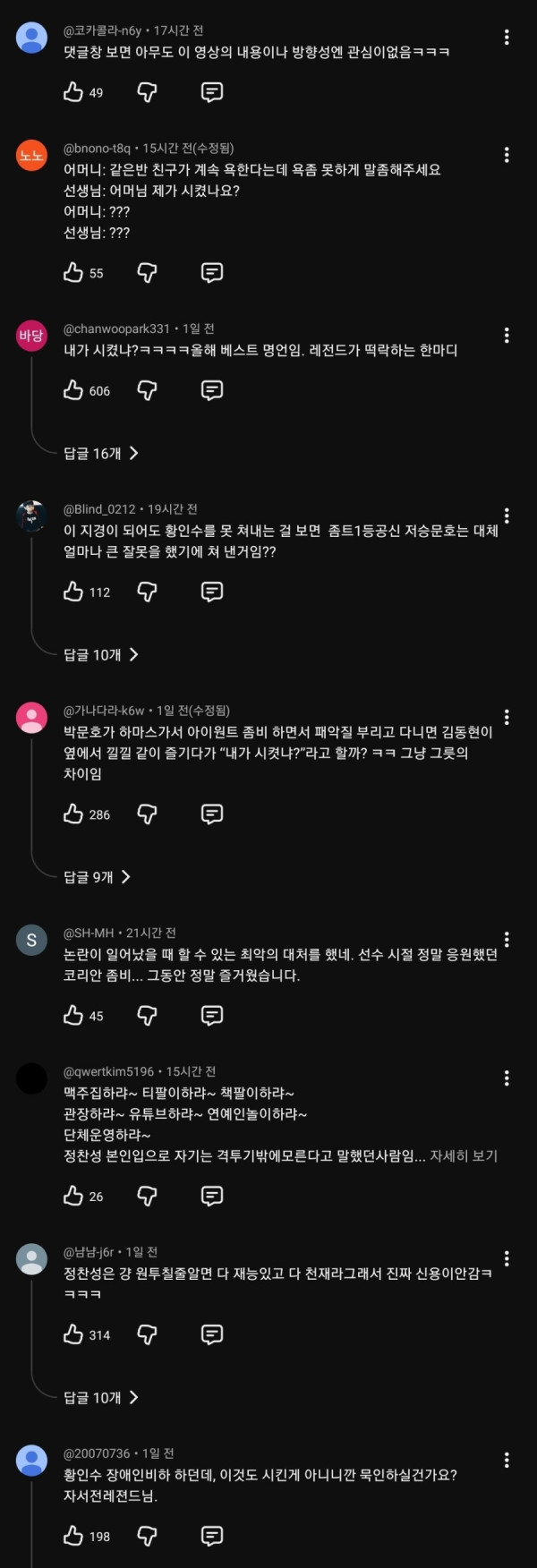Viewport: 537px width, 1568px height.
Task: Open overflow menu for @Blind_0212's comment
Action: [507, 516]
